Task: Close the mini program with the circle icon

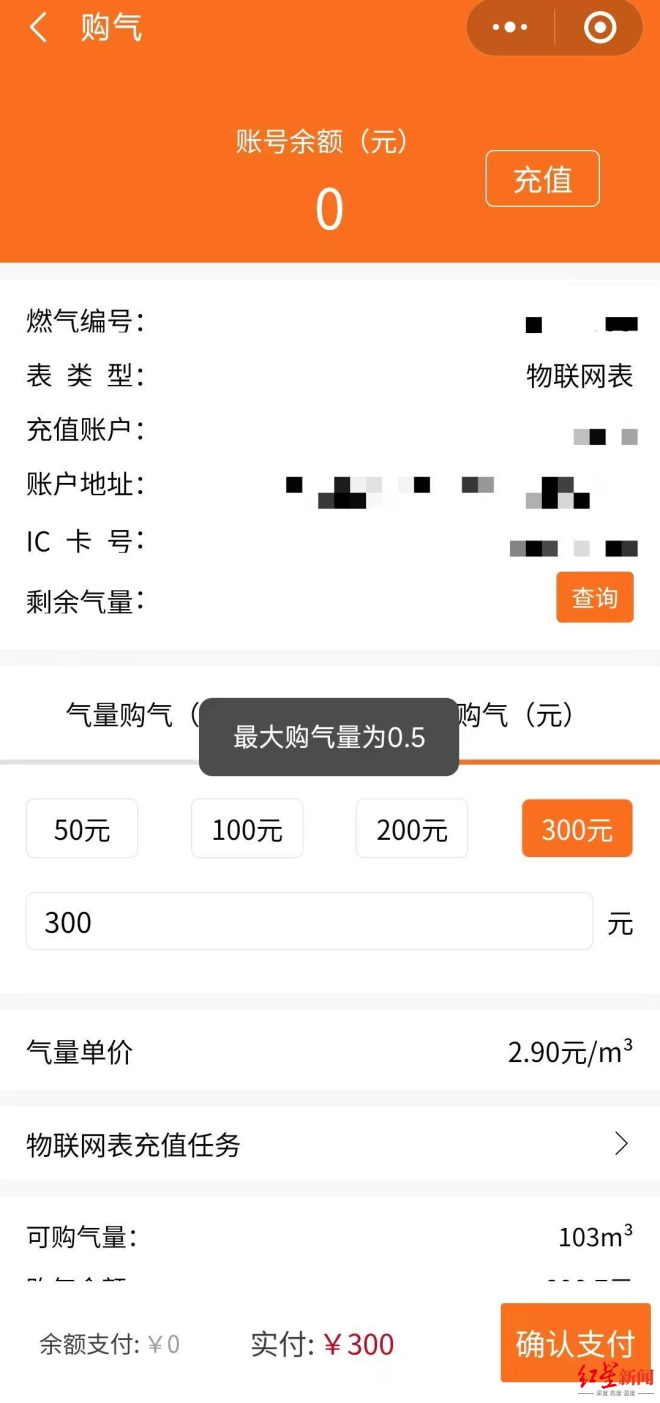Action: [x=600, y=28]
